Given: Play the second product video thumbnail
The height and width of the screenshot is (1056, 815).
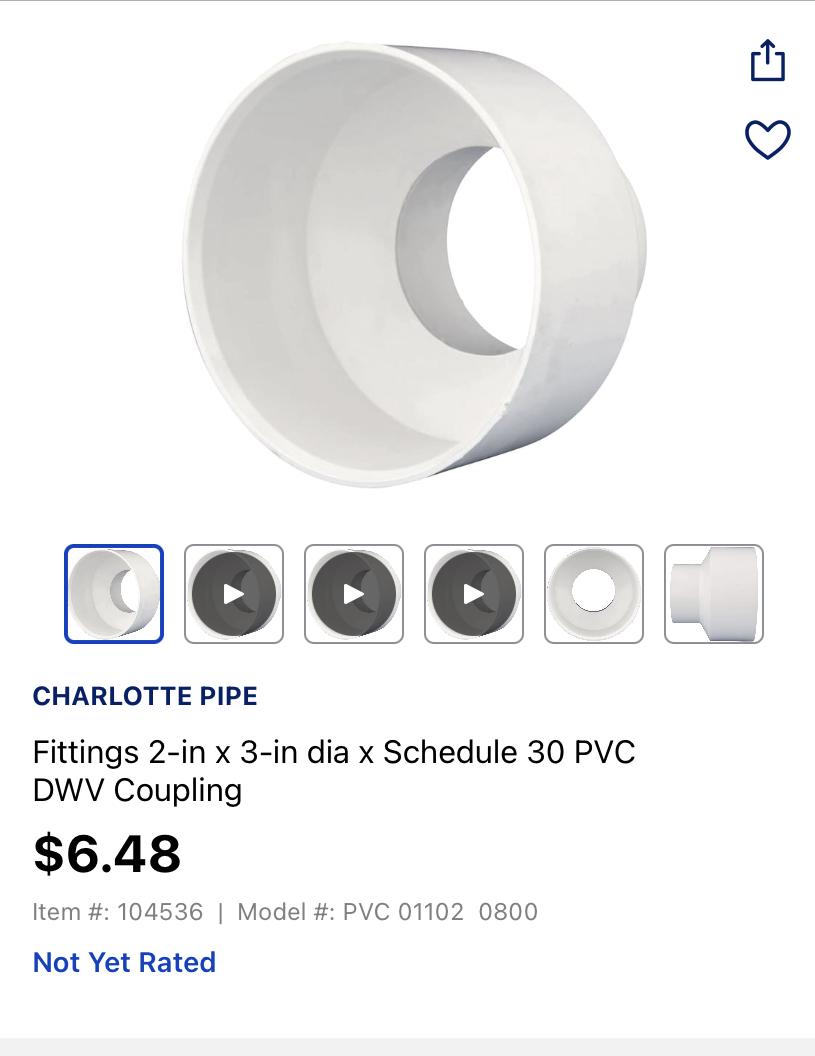Looking at the screenshot, I should tap(354, 593).
